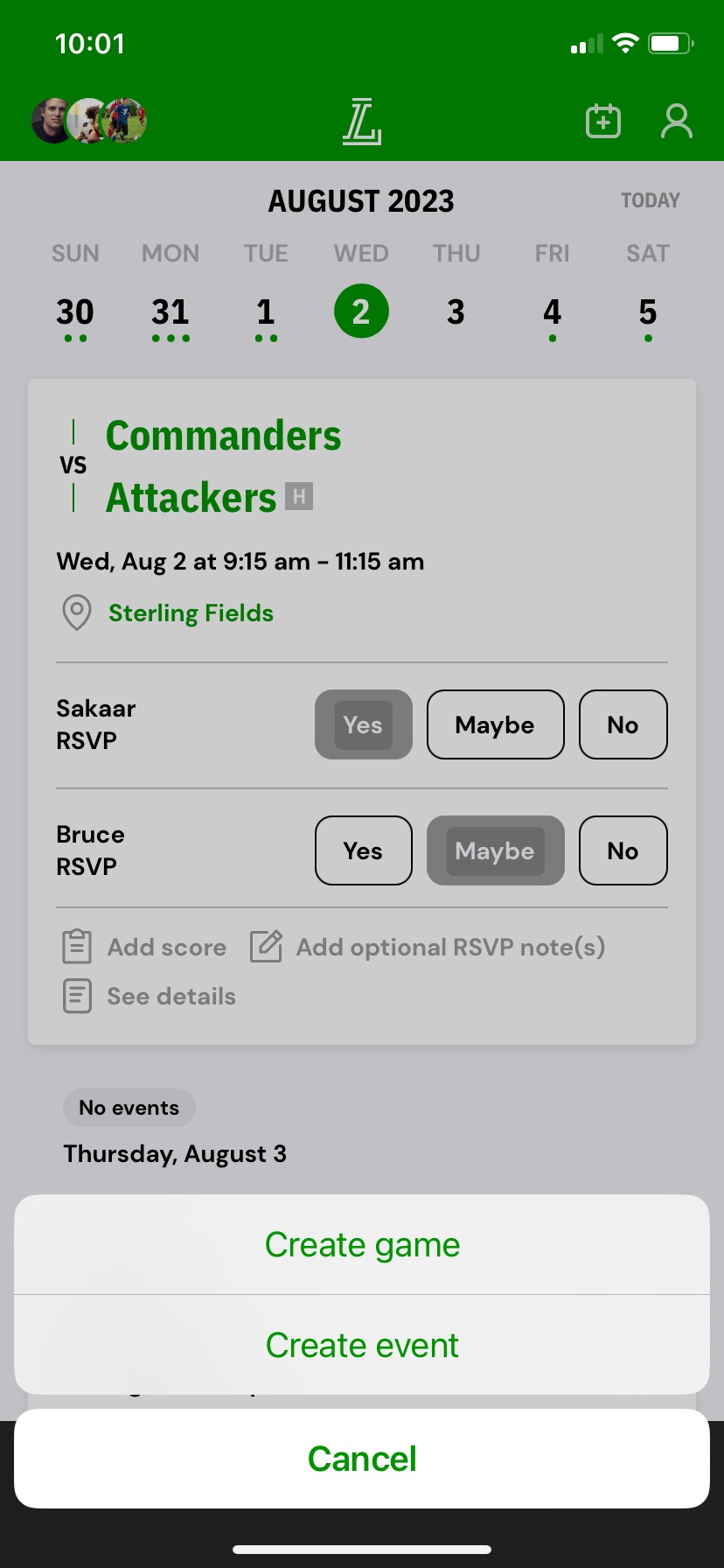724x1568 pixels.
Task: Choose Create game from the sheet
Action: [x=362, y=1244]
